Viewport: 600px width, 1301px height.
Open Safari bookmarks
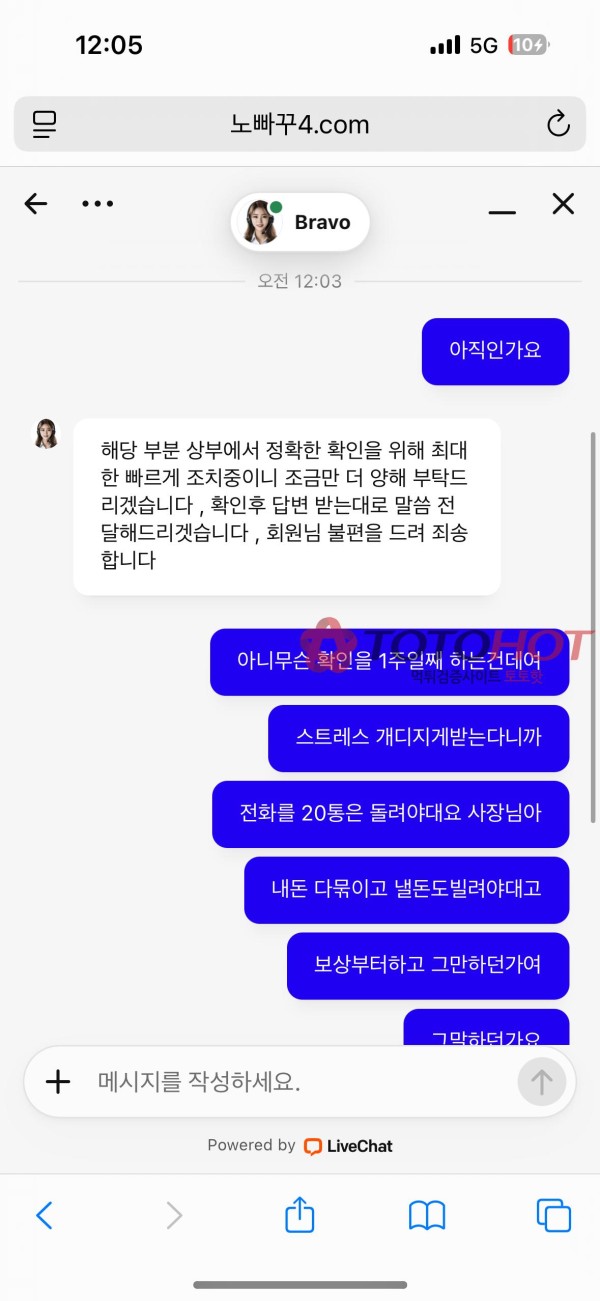click(x=427, y=1215)
